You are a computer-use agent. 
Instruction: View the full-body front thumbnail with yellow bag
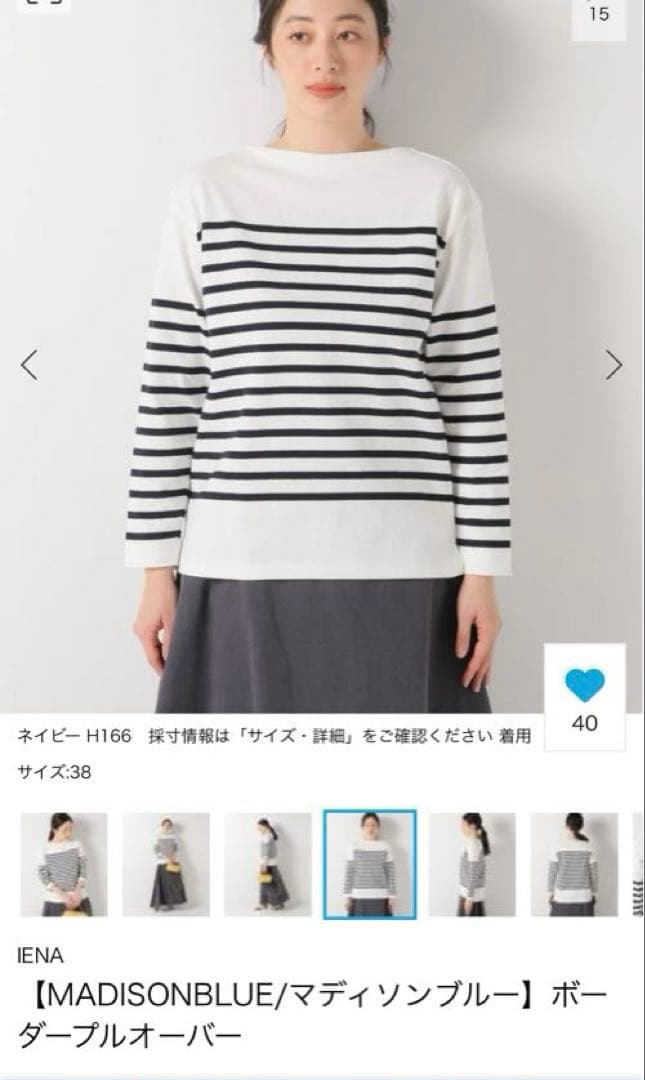click(166, 864)
